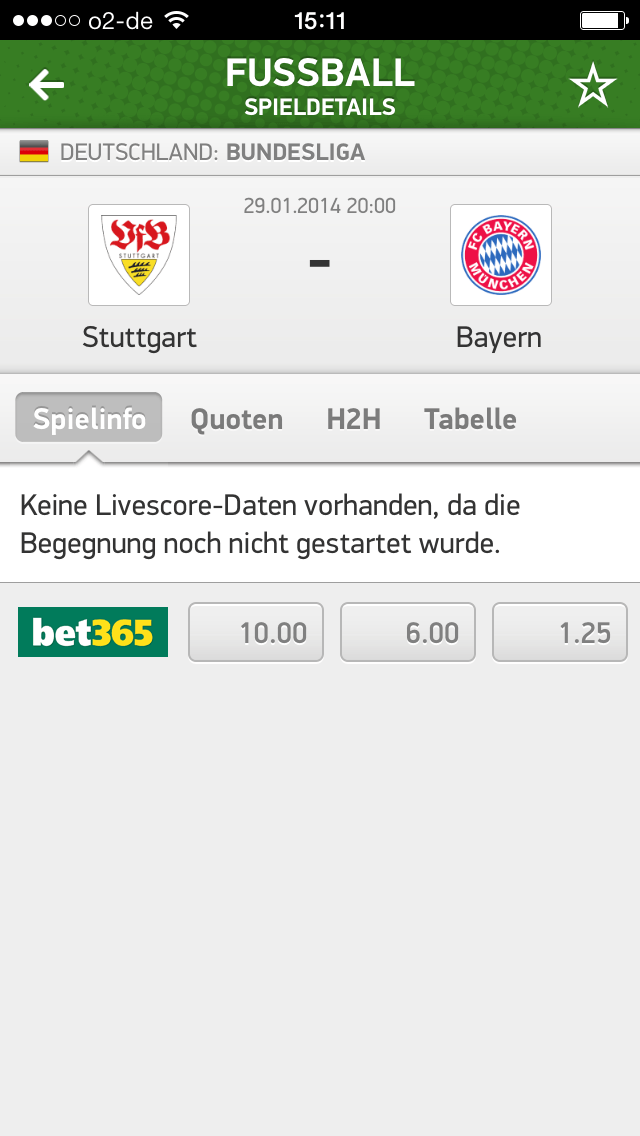This screenshot has height=1136, width=640.
Task: Add this match to favorites with star
Action: click(x=592, y=85)
